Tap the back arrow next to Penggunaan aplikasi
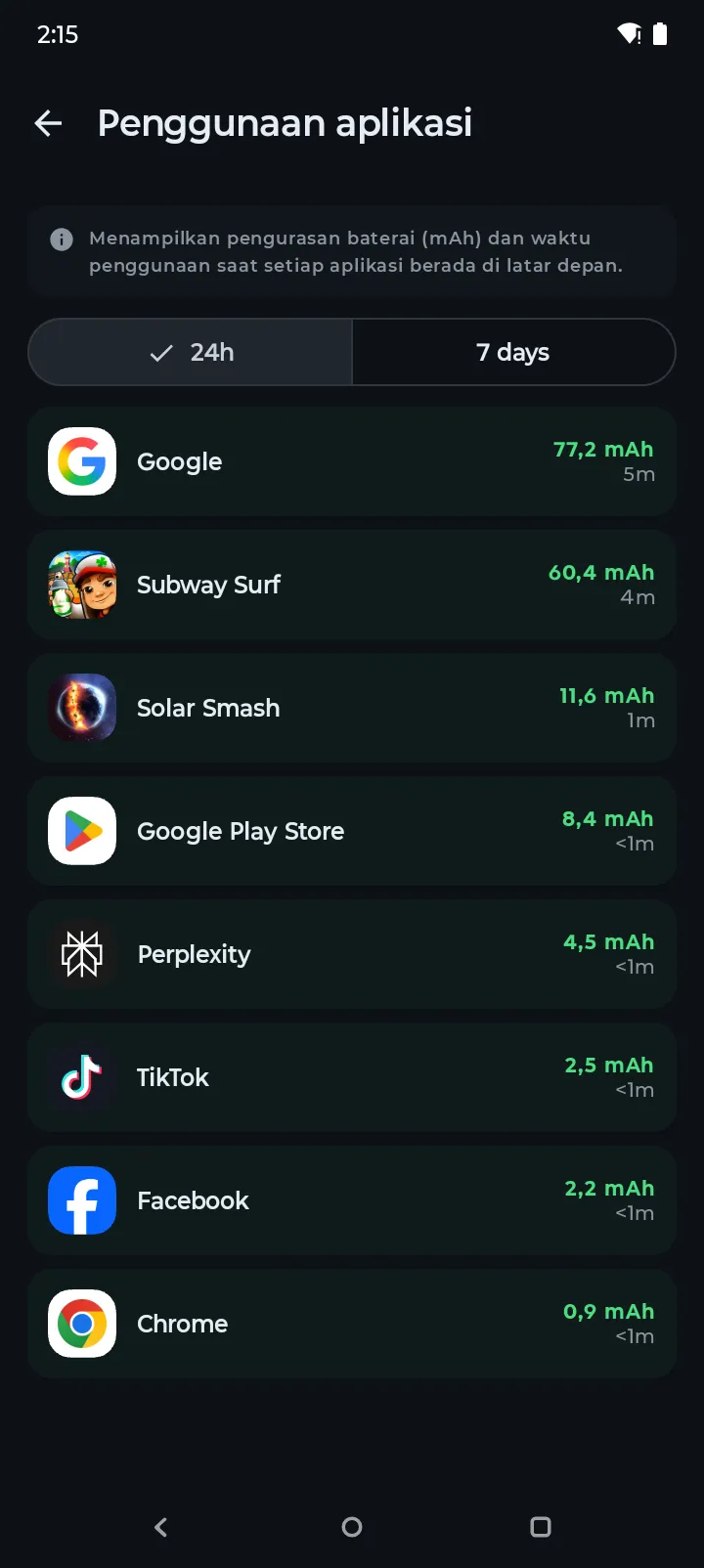Screen dimensions: 704x1568 pyautogui.click(x=47, y=122)
